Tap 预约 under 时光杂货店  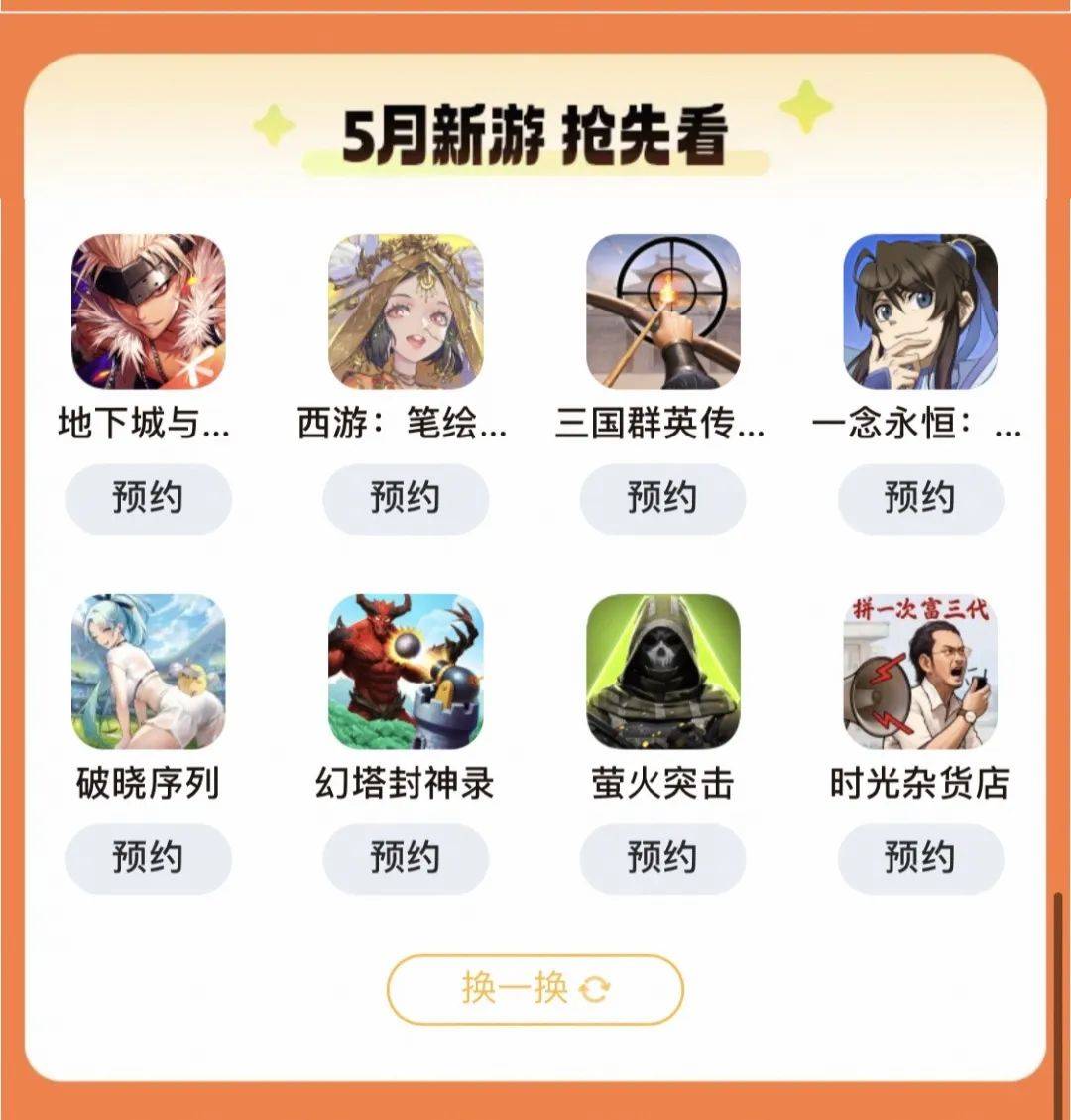click(920, 858)
